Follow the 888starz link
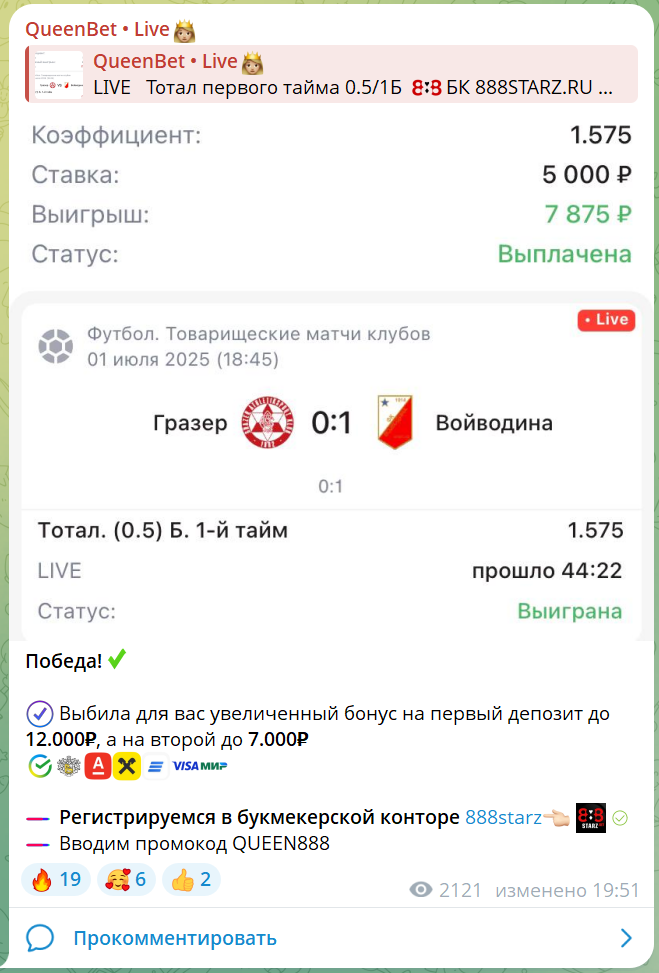659x973 pixels. click(x=503, y=817)
